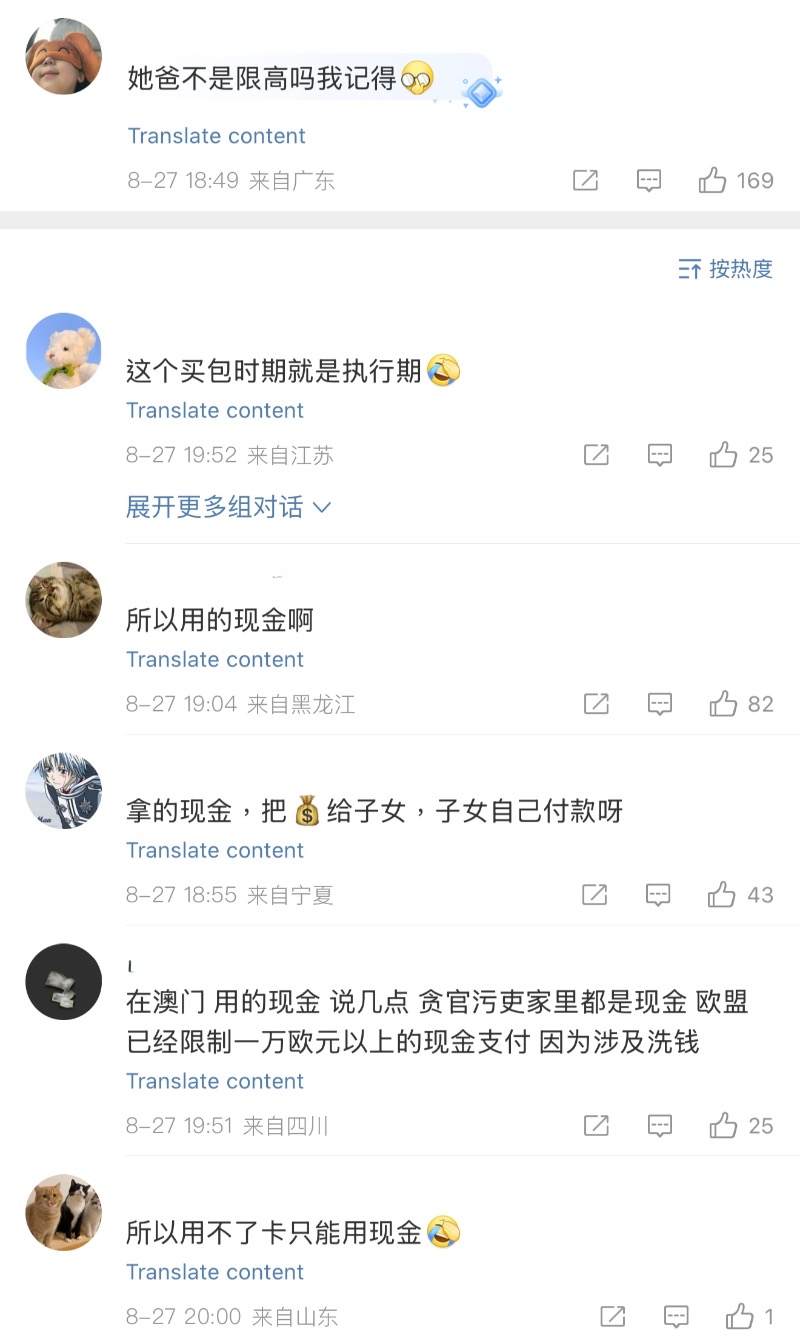
Task: Share the comment 她爸不是限高吗我记得
Action: (x=585, y=181)
